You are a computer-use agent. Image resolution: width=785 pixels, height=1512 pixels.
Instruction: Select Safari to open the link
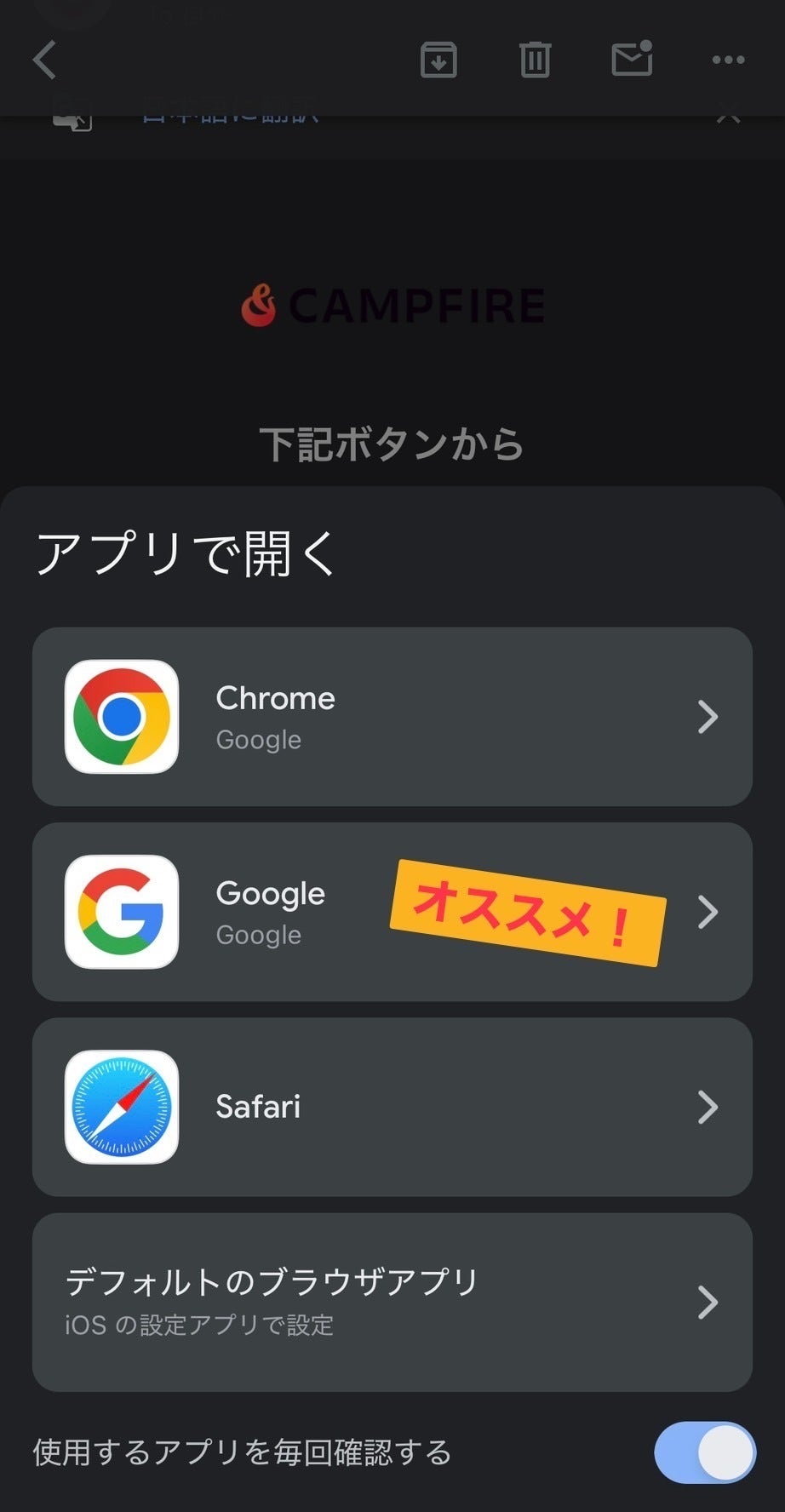pyautogui.click(x=392, y=1107)
